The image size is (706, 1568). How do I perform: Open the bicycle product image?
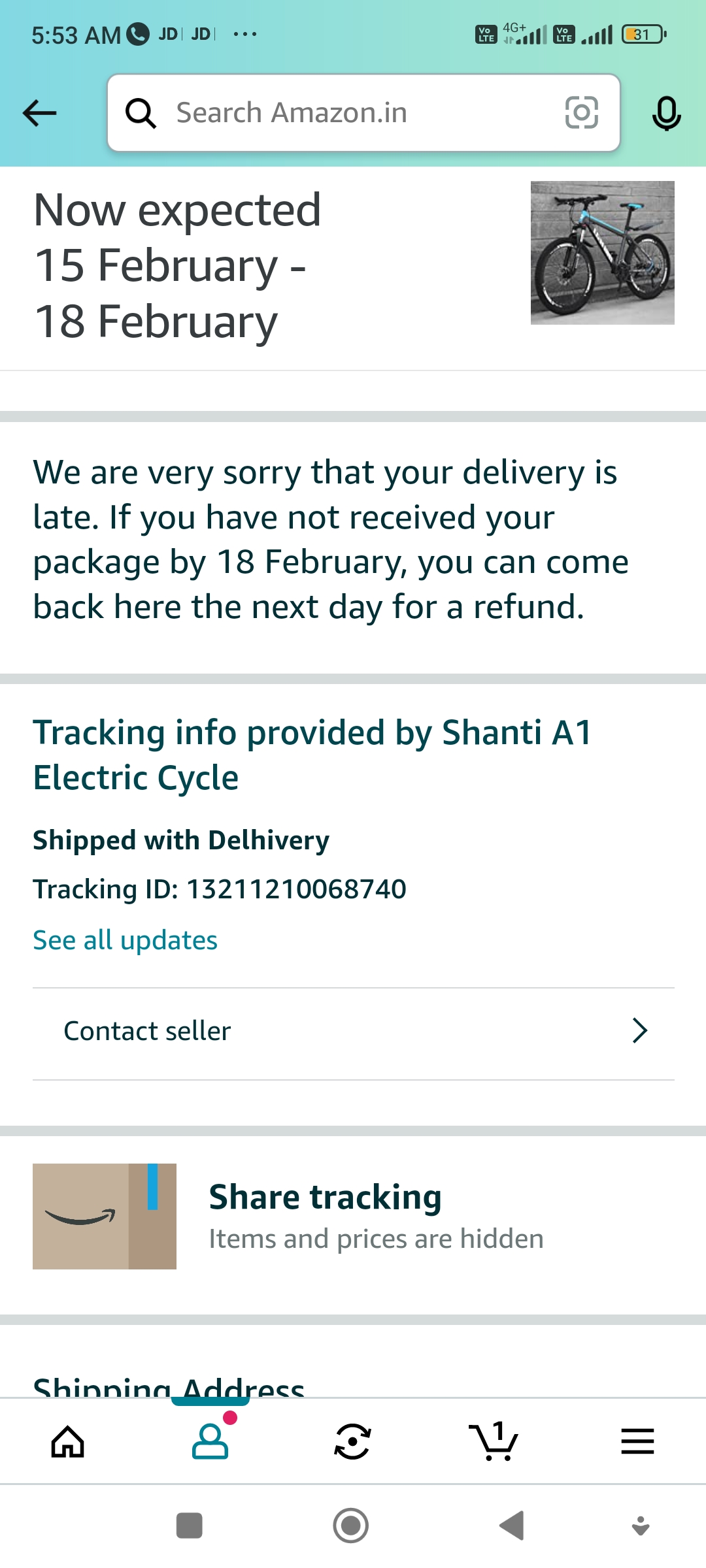(x=602, y=253)
